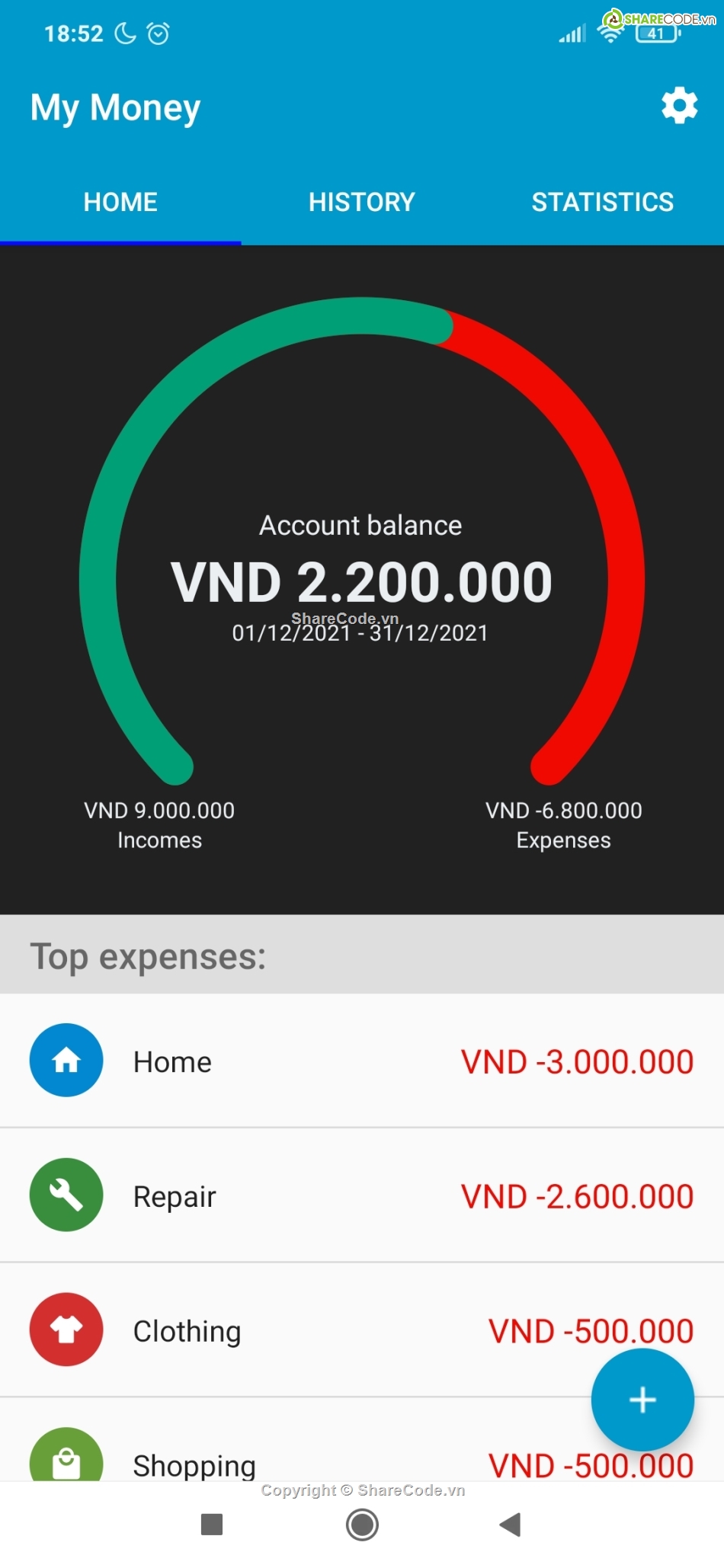Click the Incomes total amount
This screenshot has width=724, height=1568.
point(159,810)
